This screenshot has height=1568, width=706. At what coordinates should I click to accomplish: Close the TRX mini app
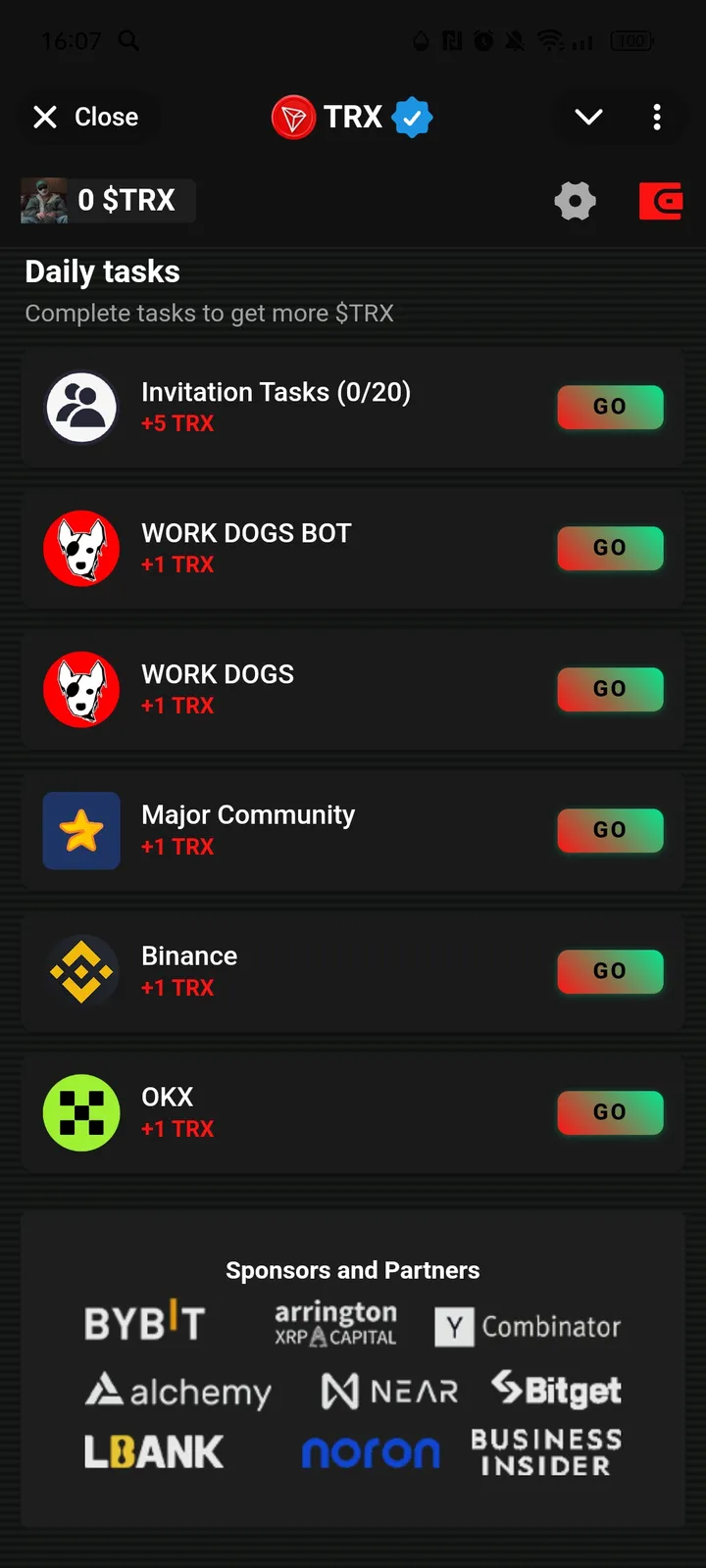pos(87,117)
